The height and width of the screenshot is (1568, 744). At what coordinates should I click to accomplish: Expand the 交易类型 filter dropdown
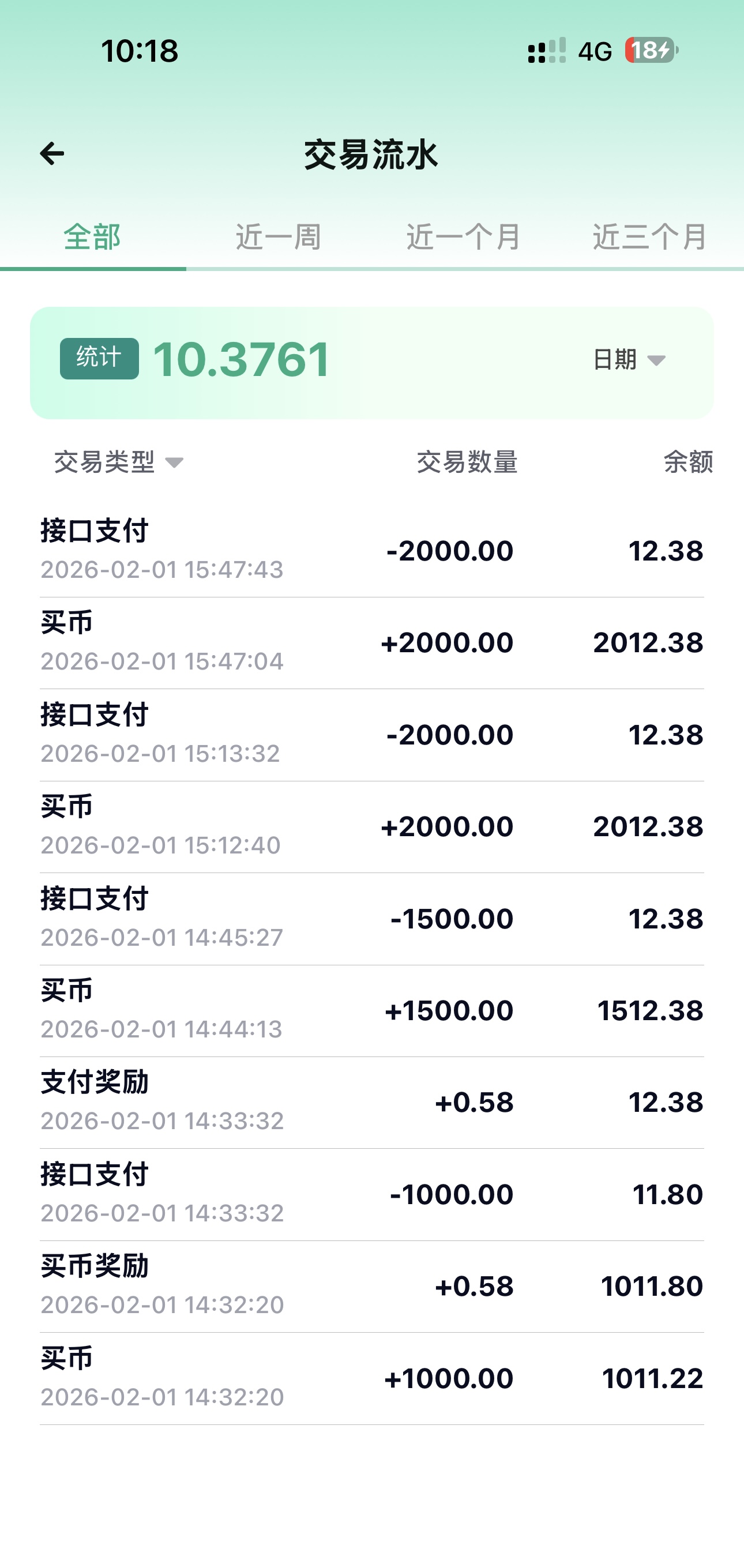(x=119, y=462)
